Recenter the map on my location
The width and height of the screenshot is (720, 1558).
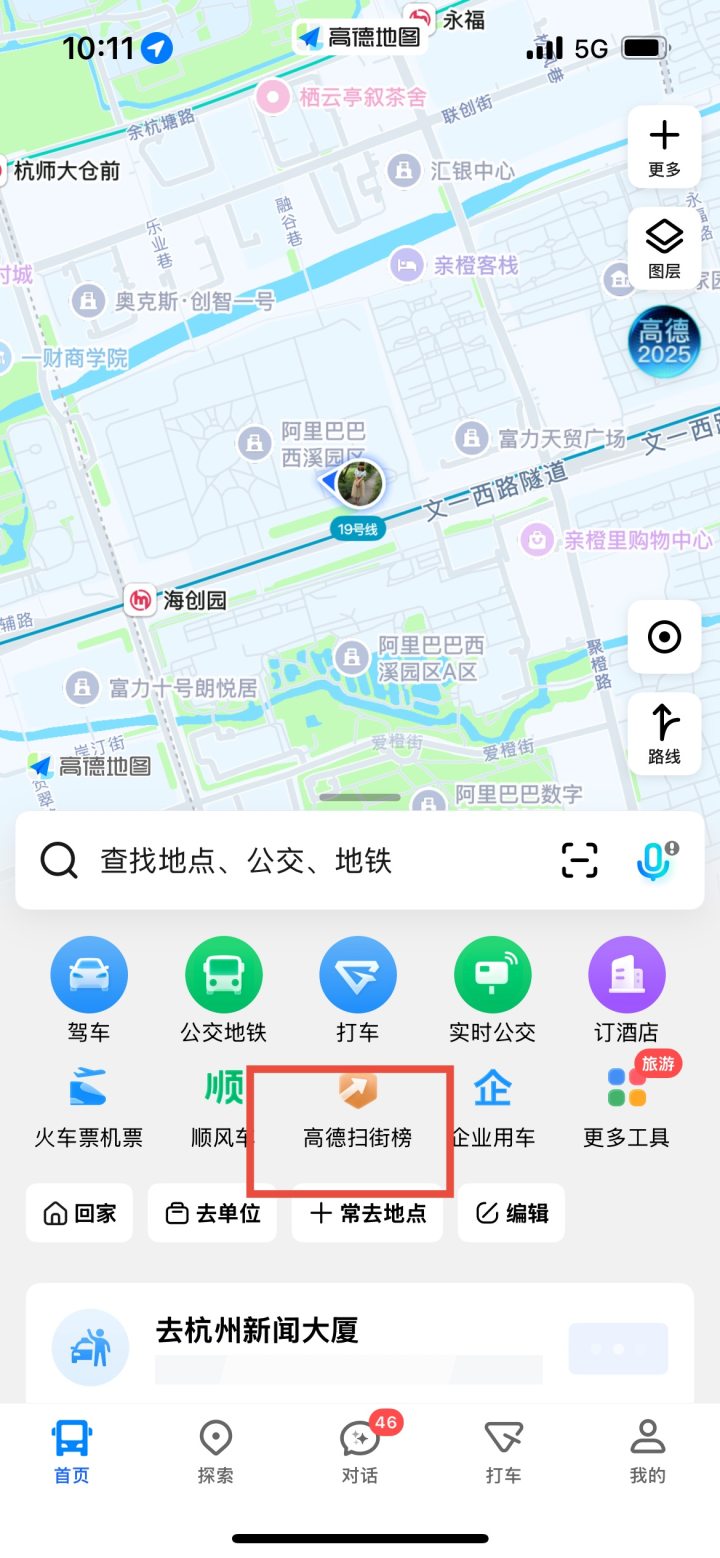[x=664, y=637]
